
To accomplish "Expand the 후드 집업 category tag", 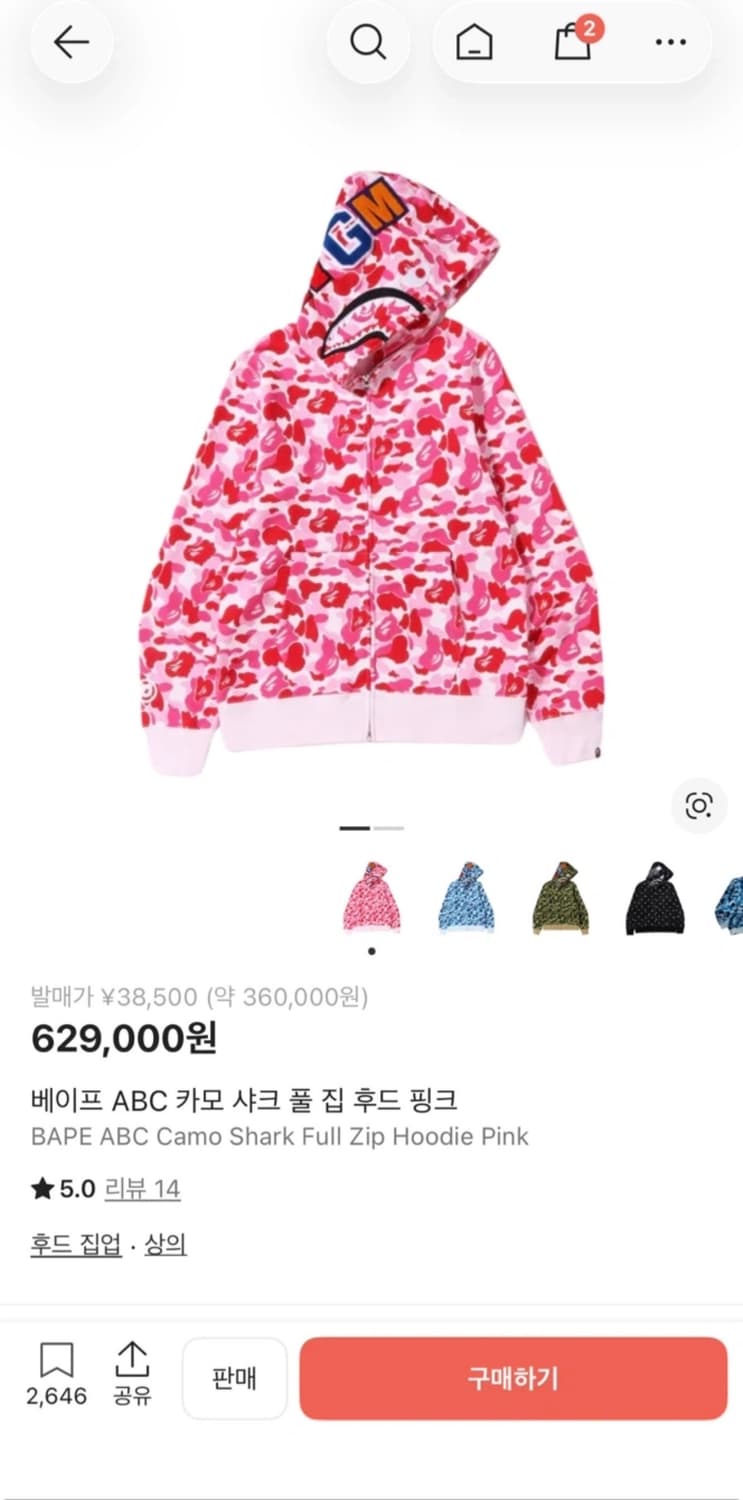I will point(75,1243).
